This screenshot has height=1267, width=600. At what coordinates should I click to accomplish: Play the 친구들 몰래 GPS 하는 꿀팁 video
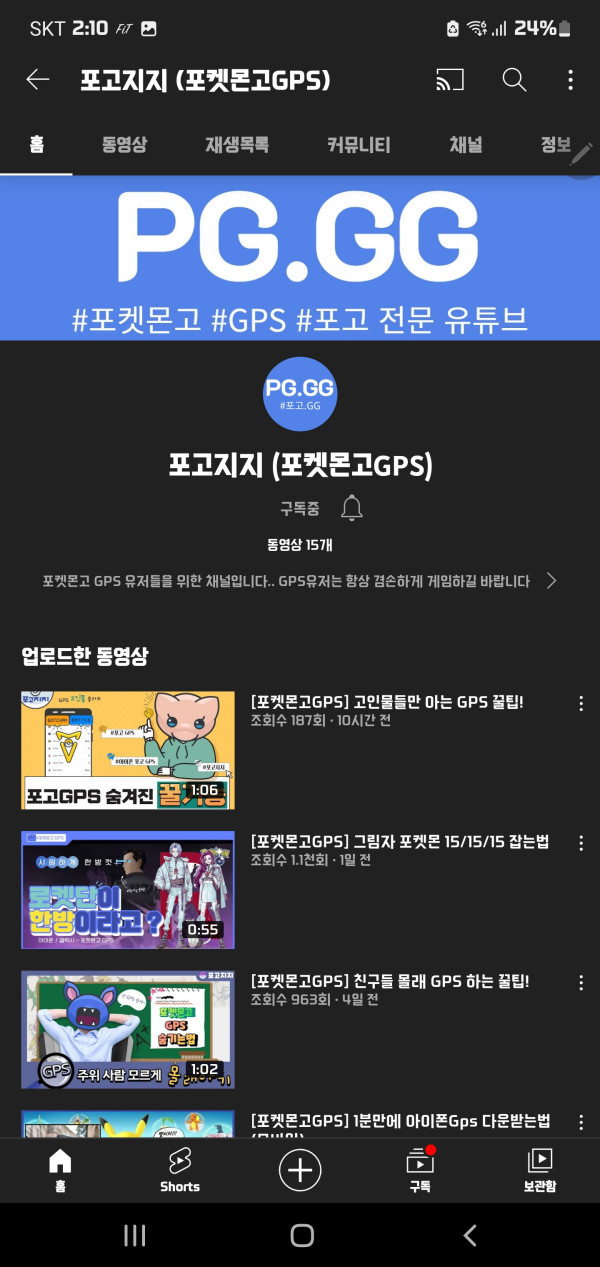(x=128, y=1030)
